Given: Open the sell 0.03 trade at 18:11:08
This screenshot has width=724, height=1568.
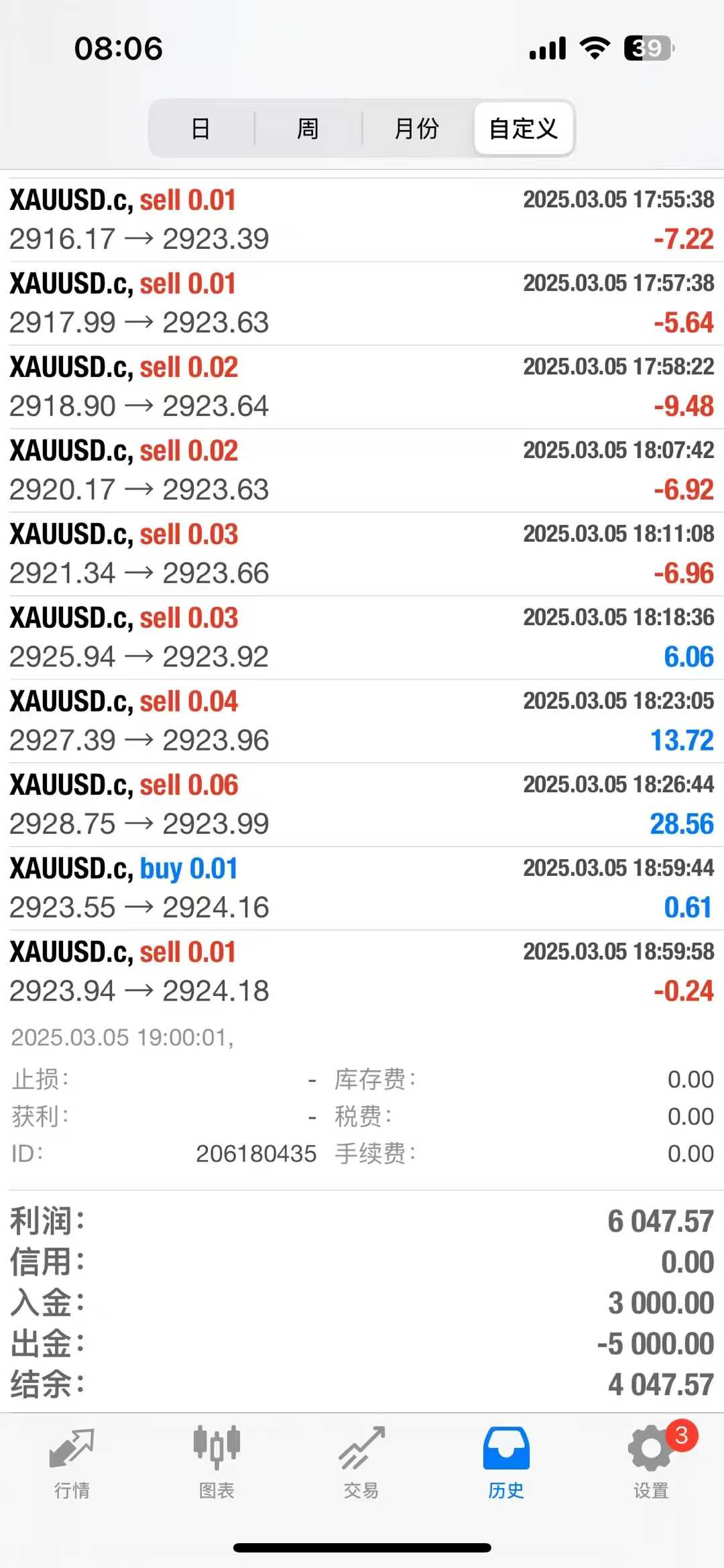Looking at the screenshot, I should click(x=362, y=554).
